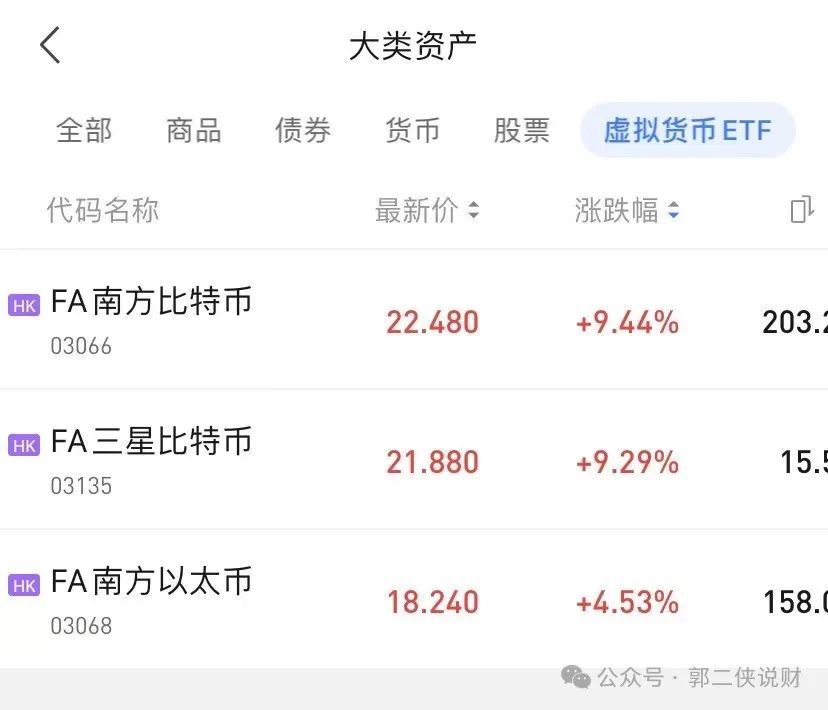Open FA三星比特币 03135 details
This screenshot has height=710, width=828.
[152, 458]
